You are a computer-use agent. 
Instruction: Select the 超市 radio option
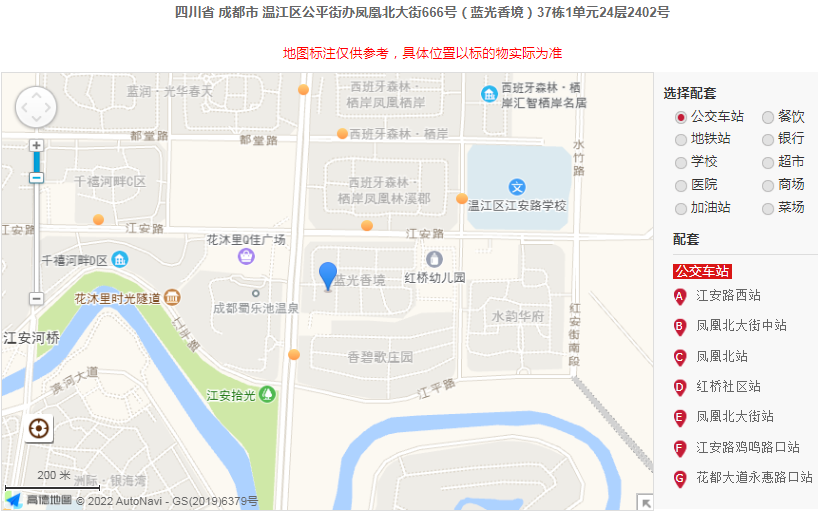pos(768,163)
